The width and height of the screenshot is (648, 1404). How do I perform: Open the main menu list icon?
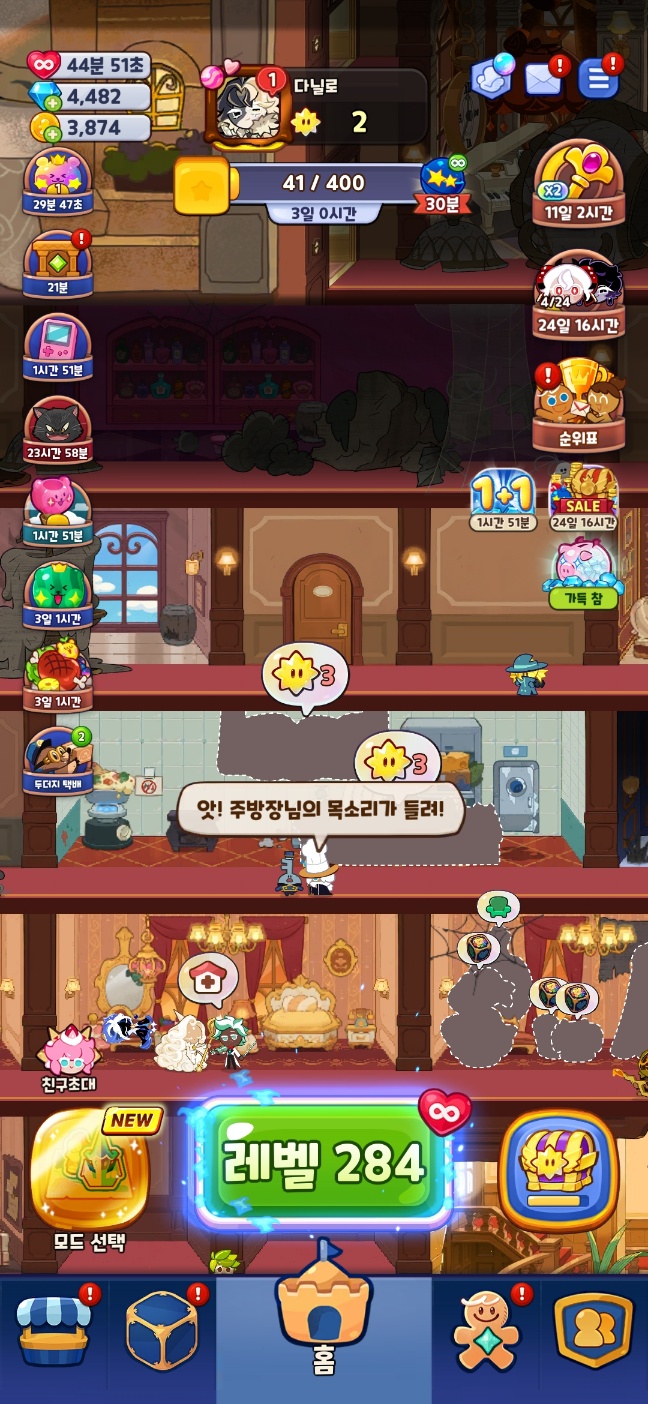point(598,80)
